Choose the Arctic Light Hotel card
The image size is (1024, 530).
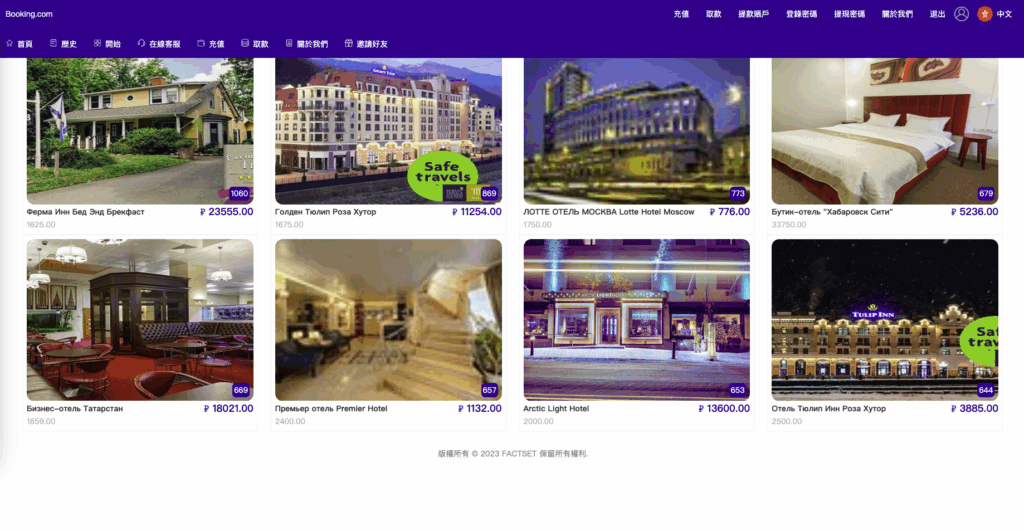pos(636,320)
